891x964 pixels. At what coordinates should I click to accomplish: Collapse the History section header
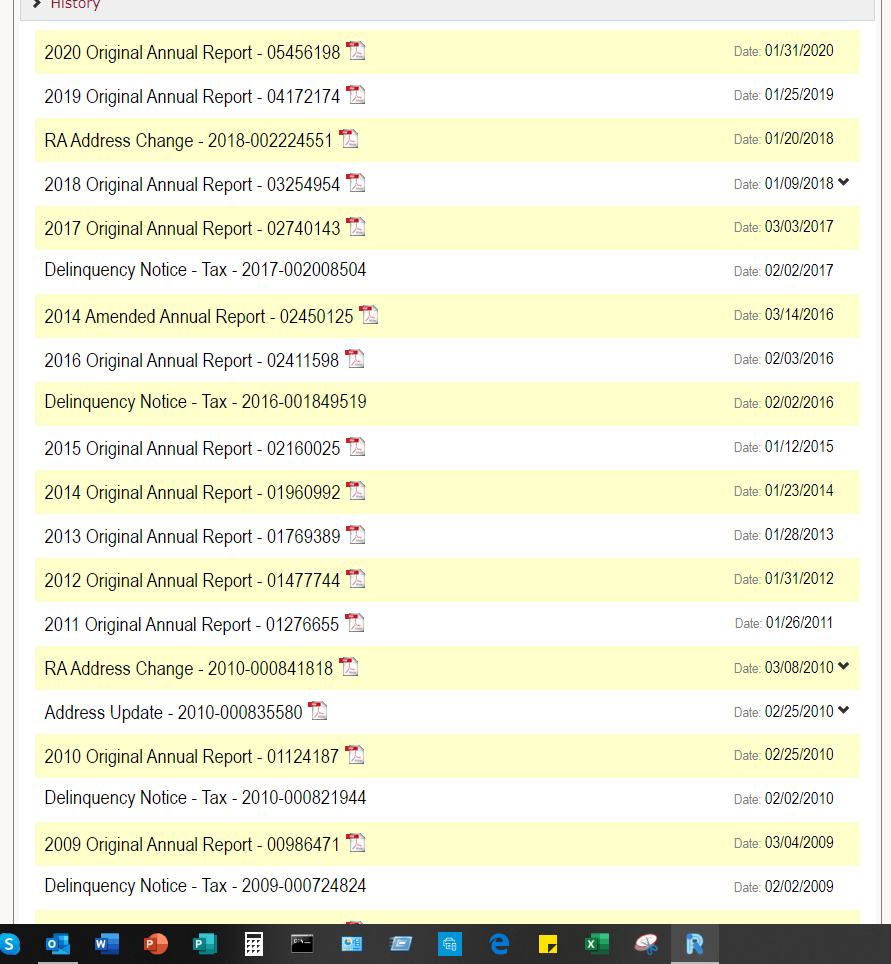(38, 4)
